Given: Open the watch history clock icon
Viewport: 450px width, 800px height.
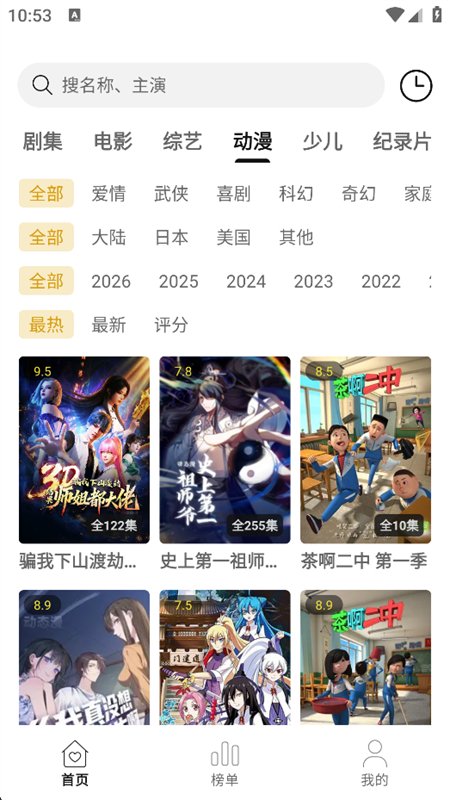Looking at the screenshot, I should (x=416, y=85).
